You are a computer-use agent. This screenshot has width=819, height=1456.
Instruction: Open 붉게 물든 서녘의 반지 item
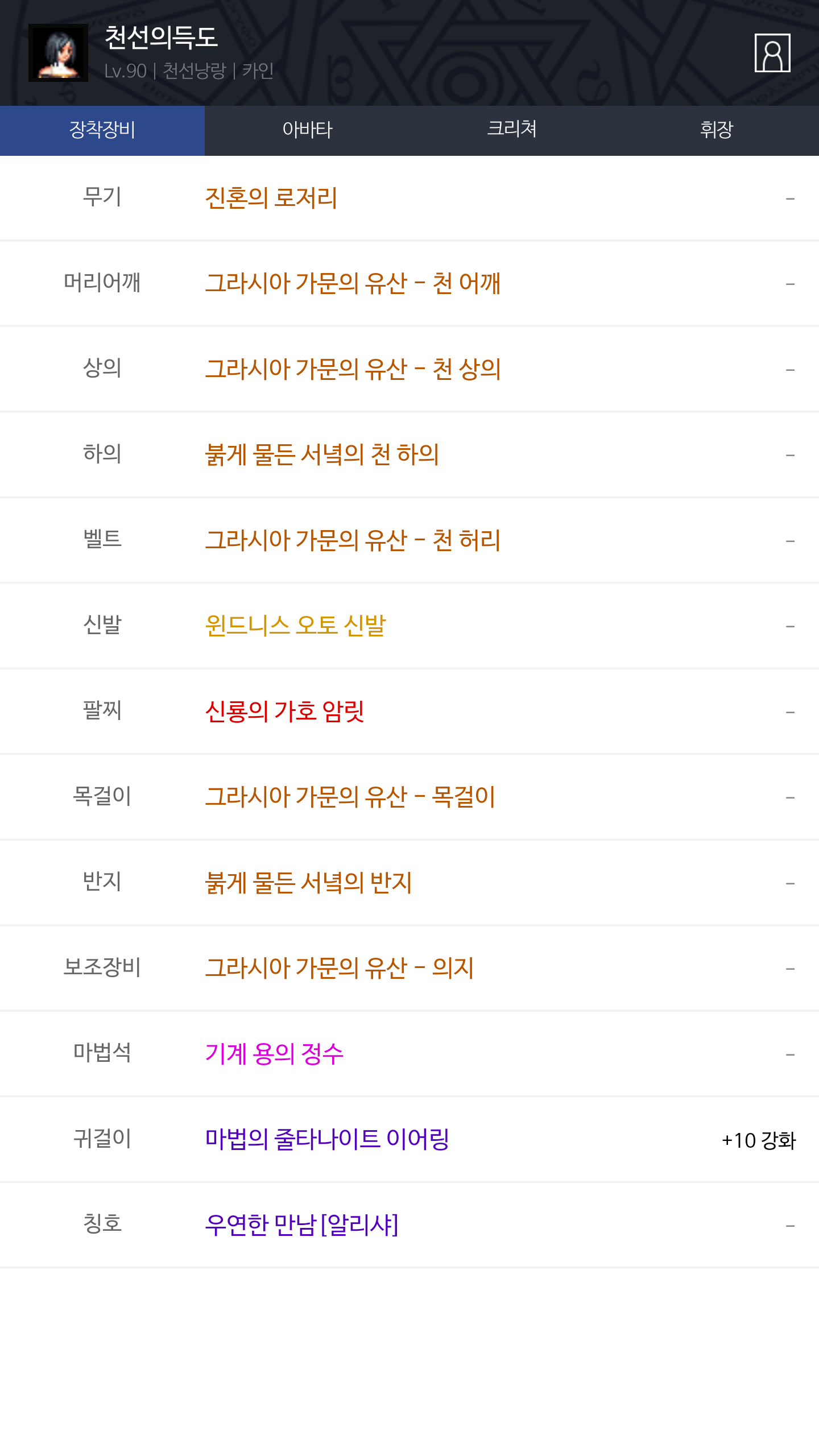point(308,883)
